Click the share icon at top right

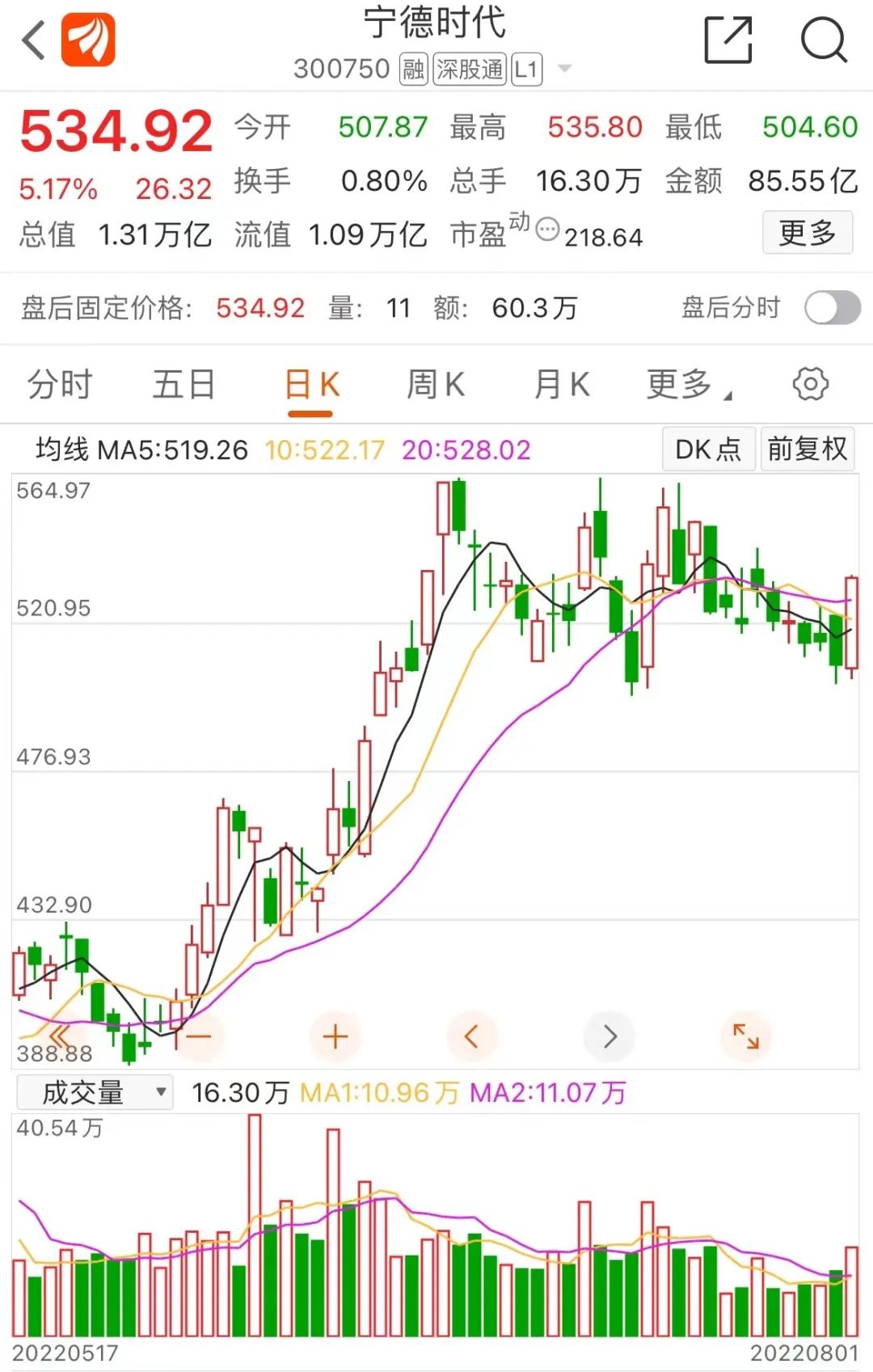pos(729,40)
